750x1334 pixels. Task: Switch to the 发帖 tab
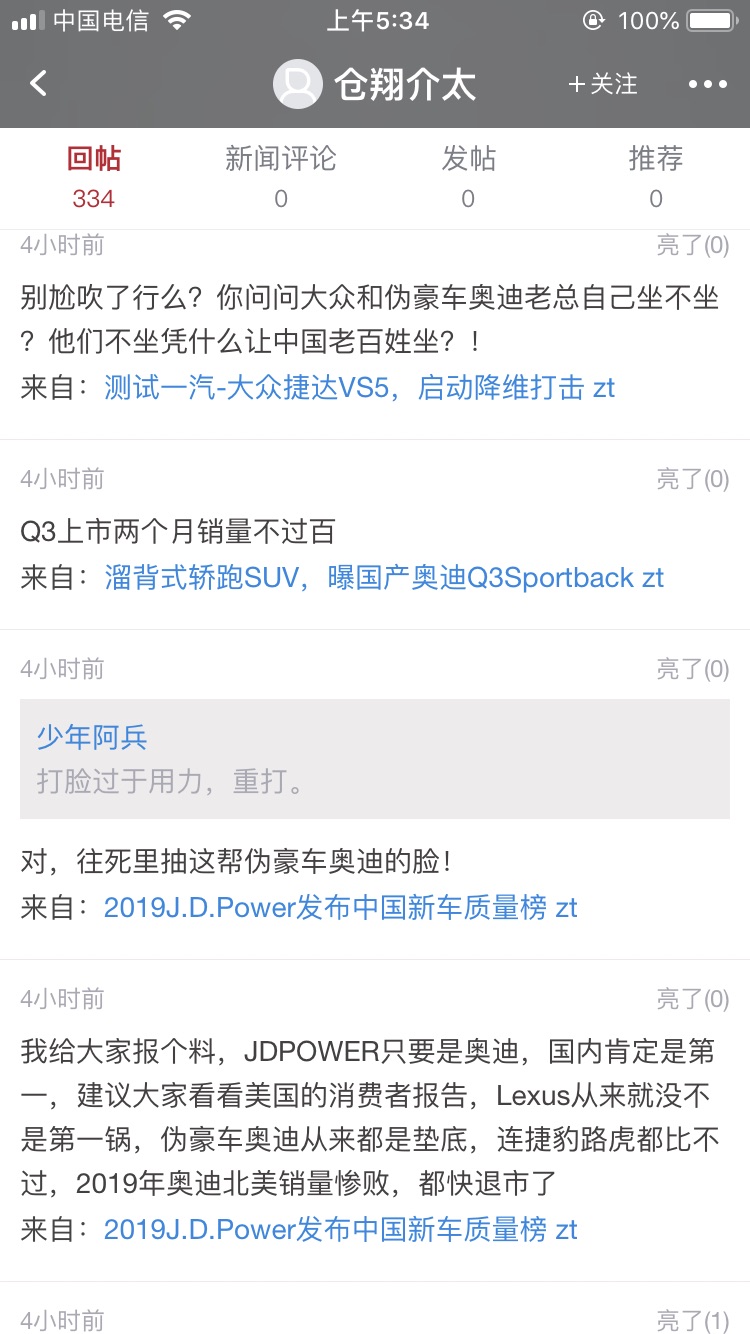(x=468, y=174)
